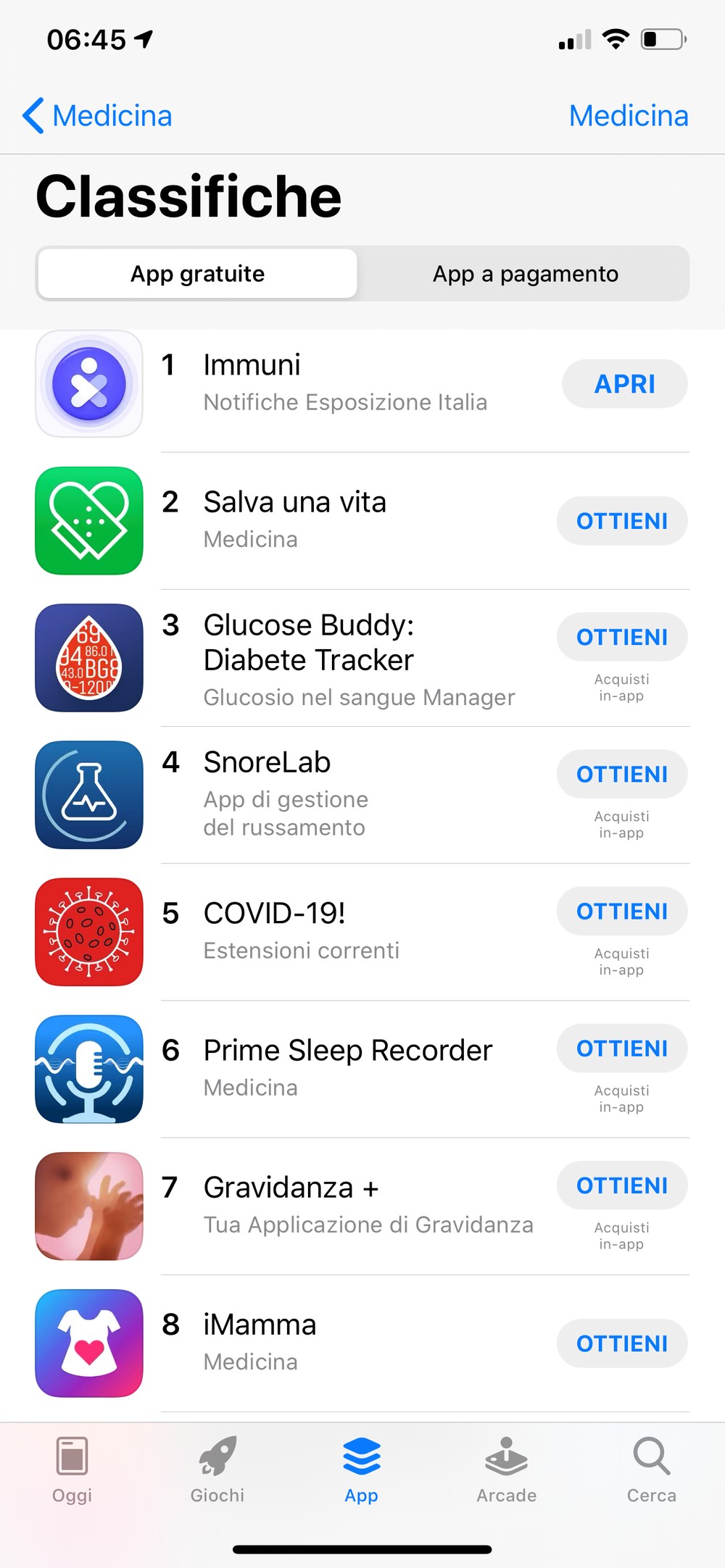Select the App gratuite segment

(x=197, y=274)
